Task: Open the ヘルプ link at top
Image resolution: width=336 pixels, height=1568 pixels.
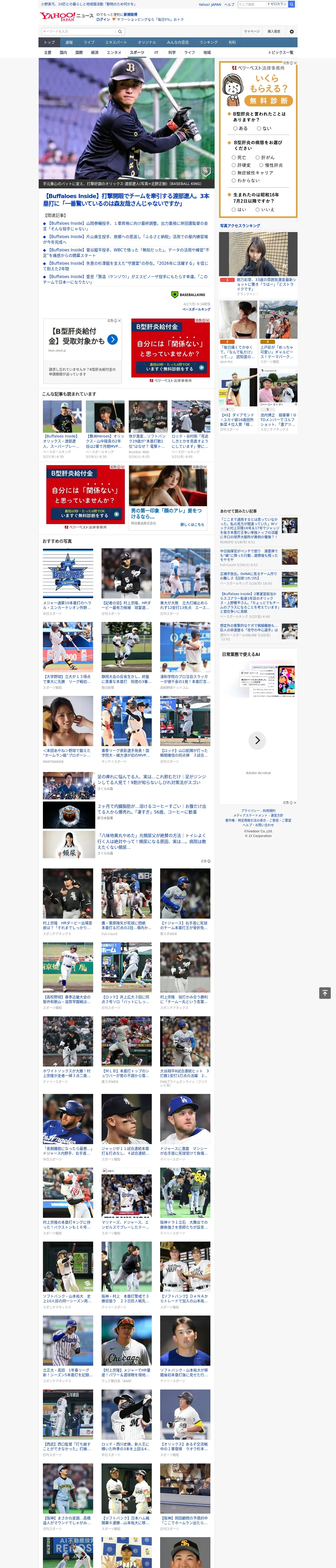Action: coord(229,4)
